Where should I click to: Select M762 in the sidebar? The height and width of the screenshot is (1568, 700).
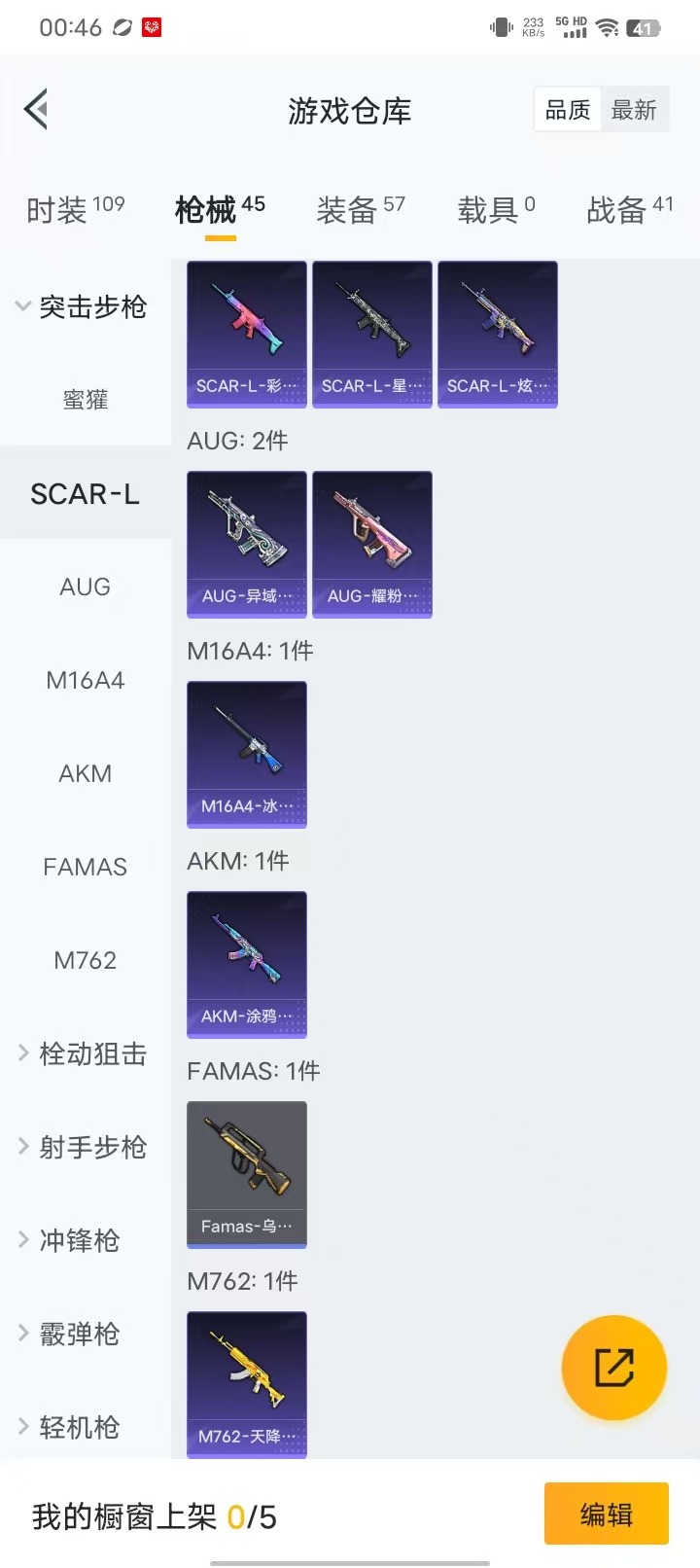tap(85, 960)
